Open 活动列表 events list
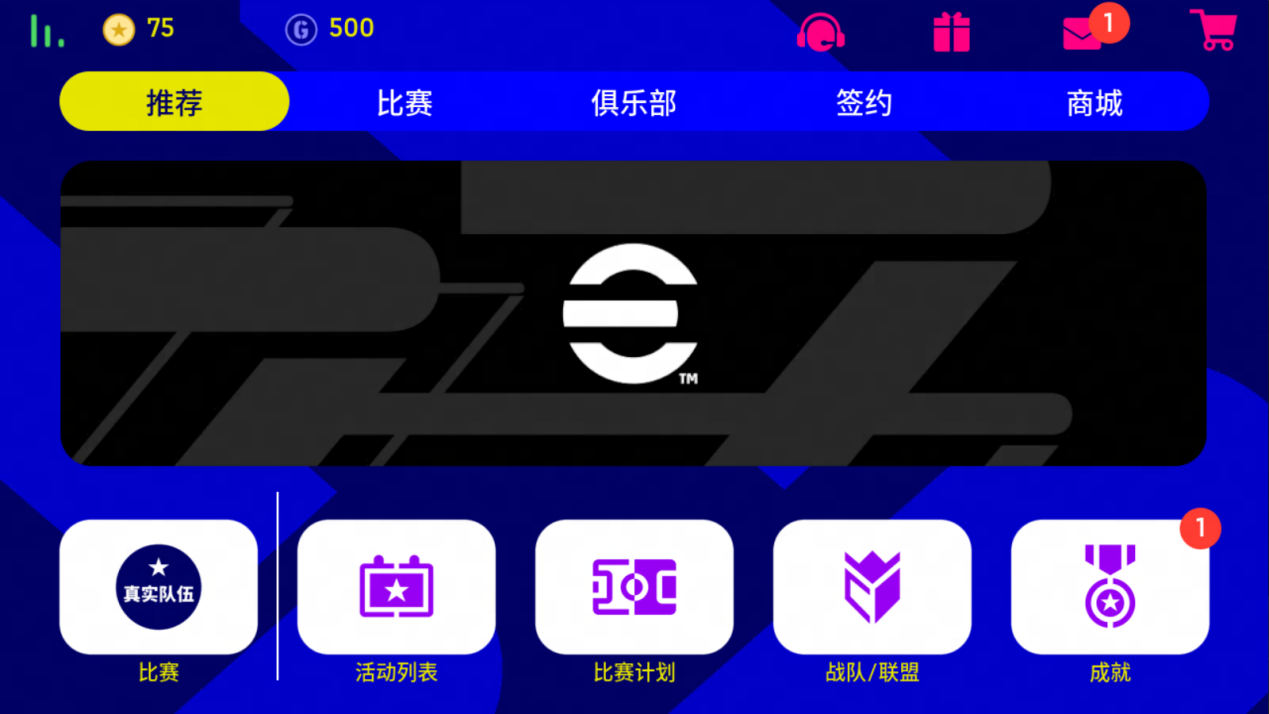The height and width of the screenshot is (714, 1269). (396, 587)
